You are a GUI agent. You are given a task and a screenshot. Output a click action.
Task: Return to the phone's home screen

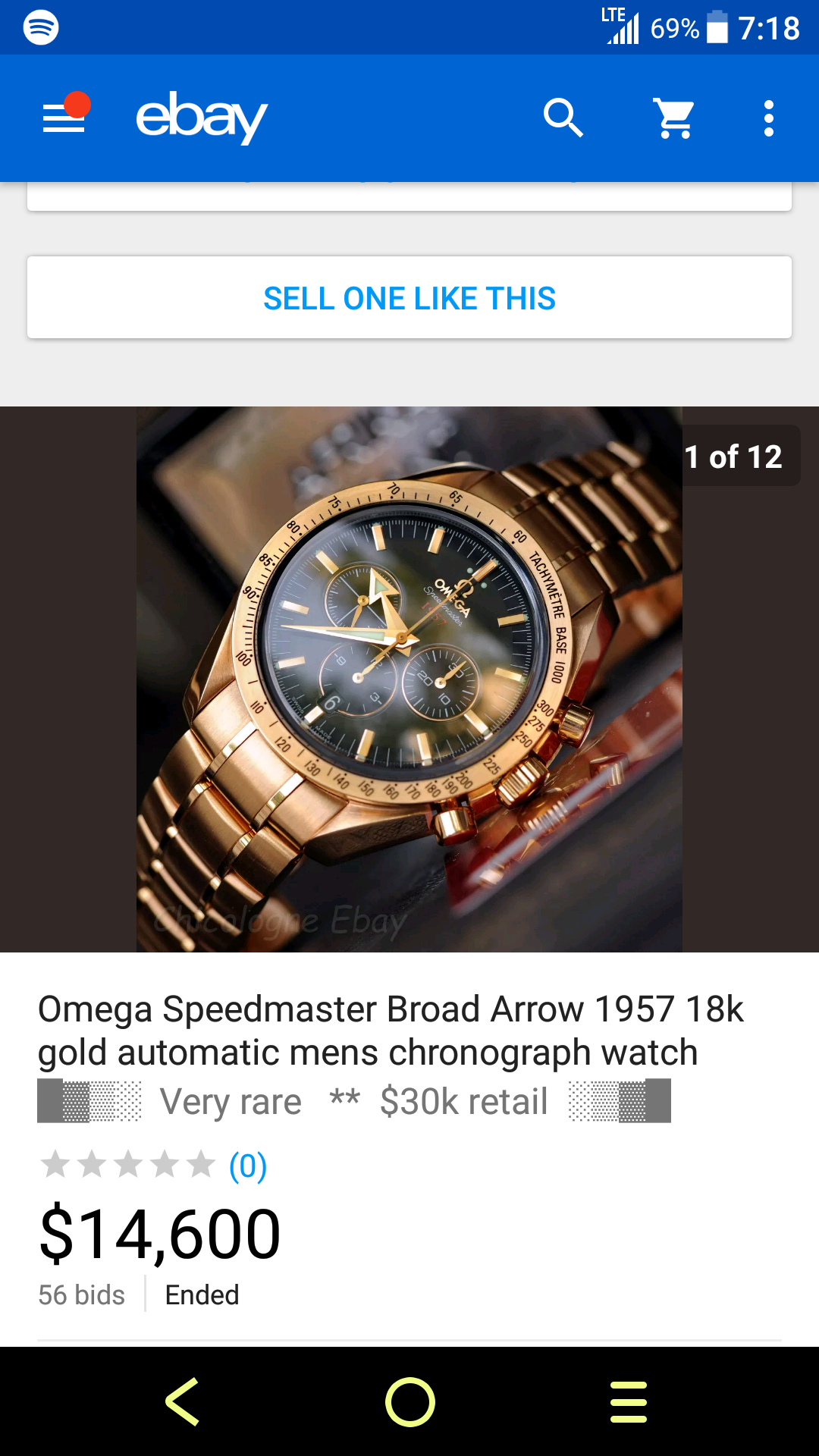click(409, 1401)
